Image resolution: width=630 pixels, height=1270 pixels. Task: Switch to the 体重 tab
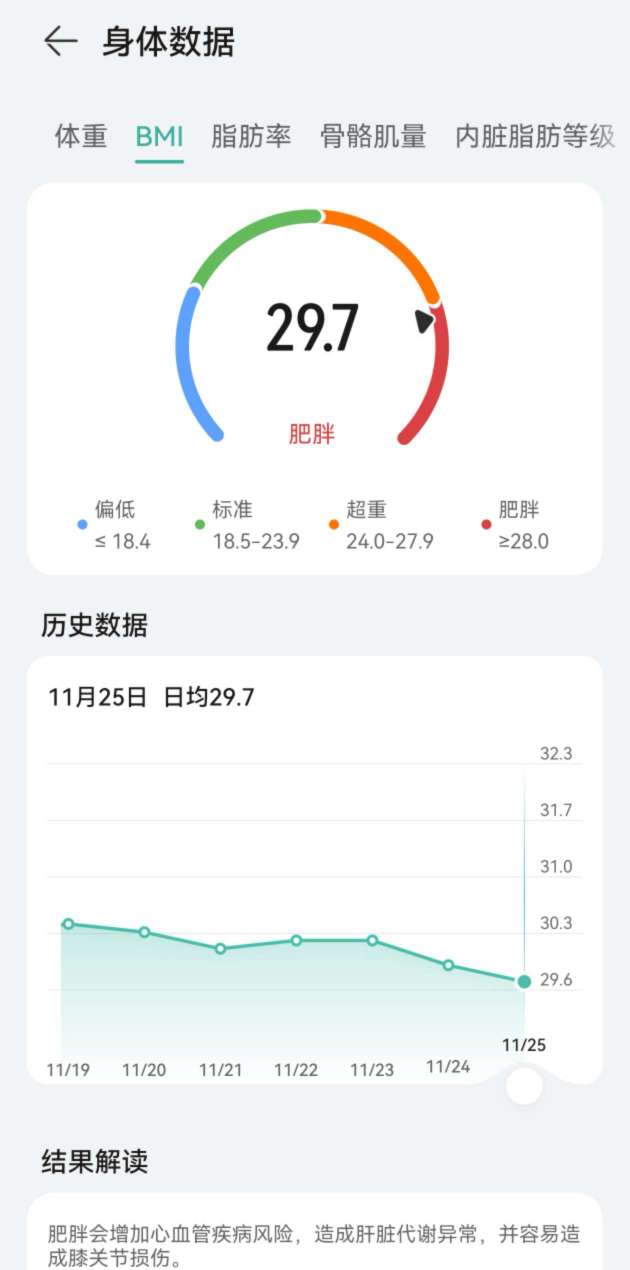point(81,137)
